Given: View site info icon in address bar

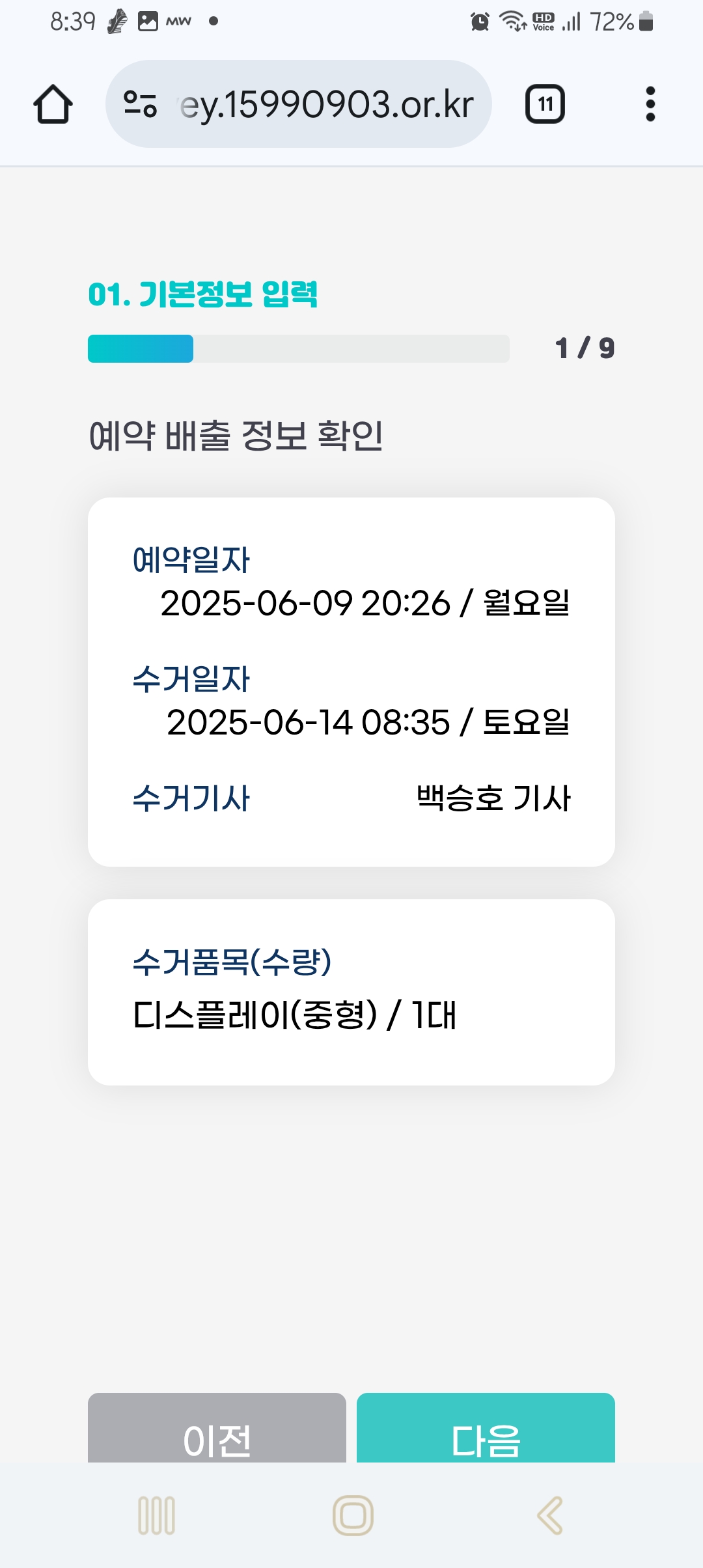Looking at the screenshot, I should click(141, 104).
